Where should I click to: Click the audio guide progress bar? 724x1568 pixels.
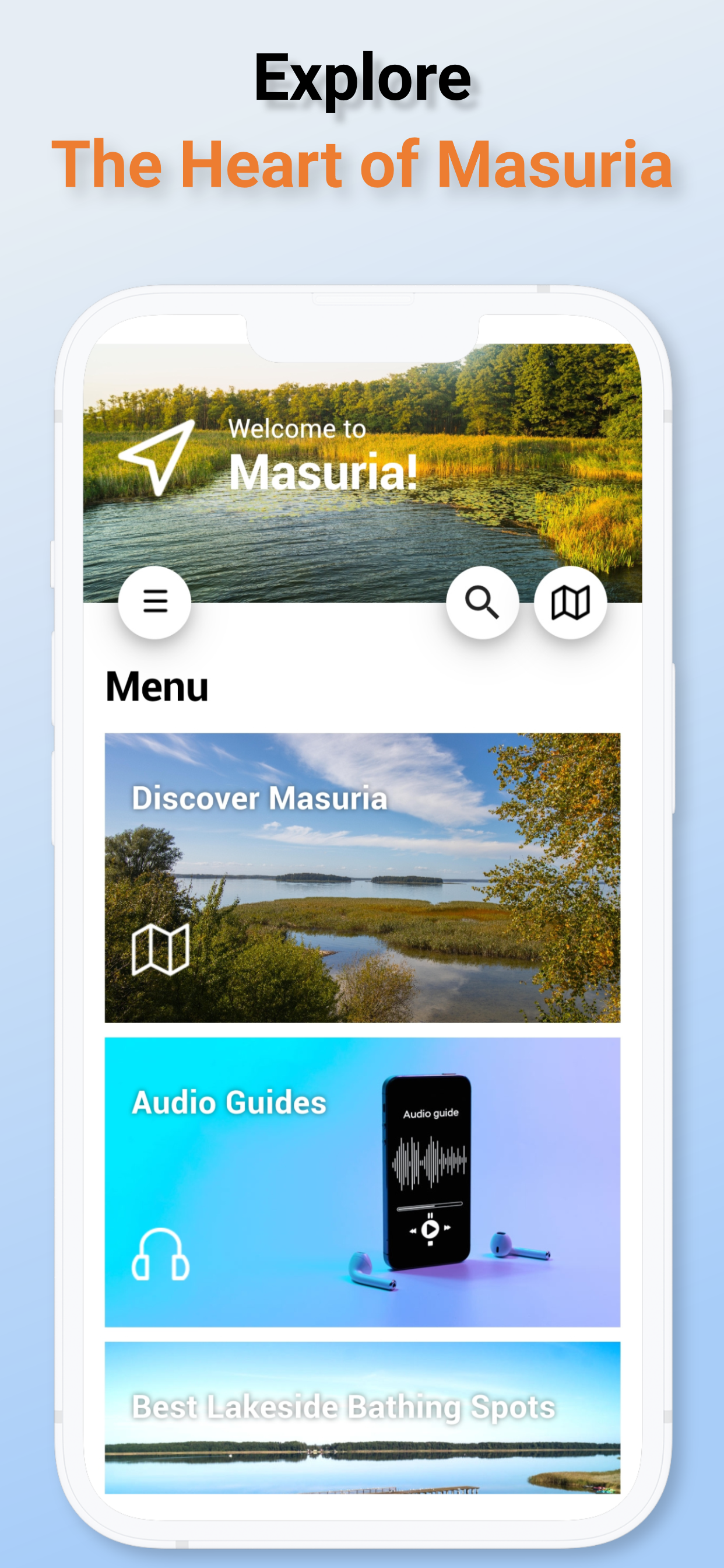(x=430, y=1206)
